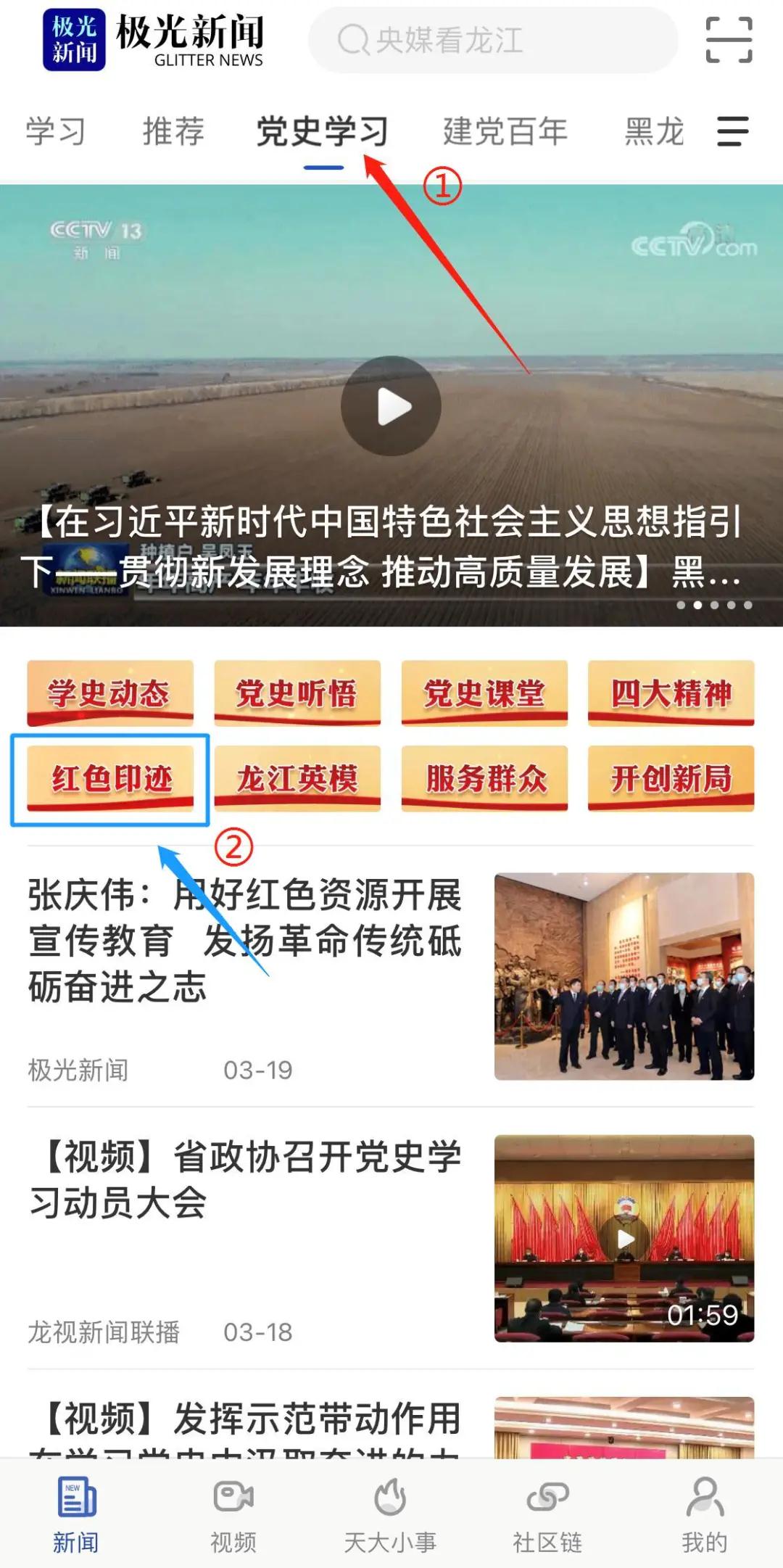Open the 学史动态 section
Screen dimensions: 783x1568
pyautogui.click(x=110, y=693)
